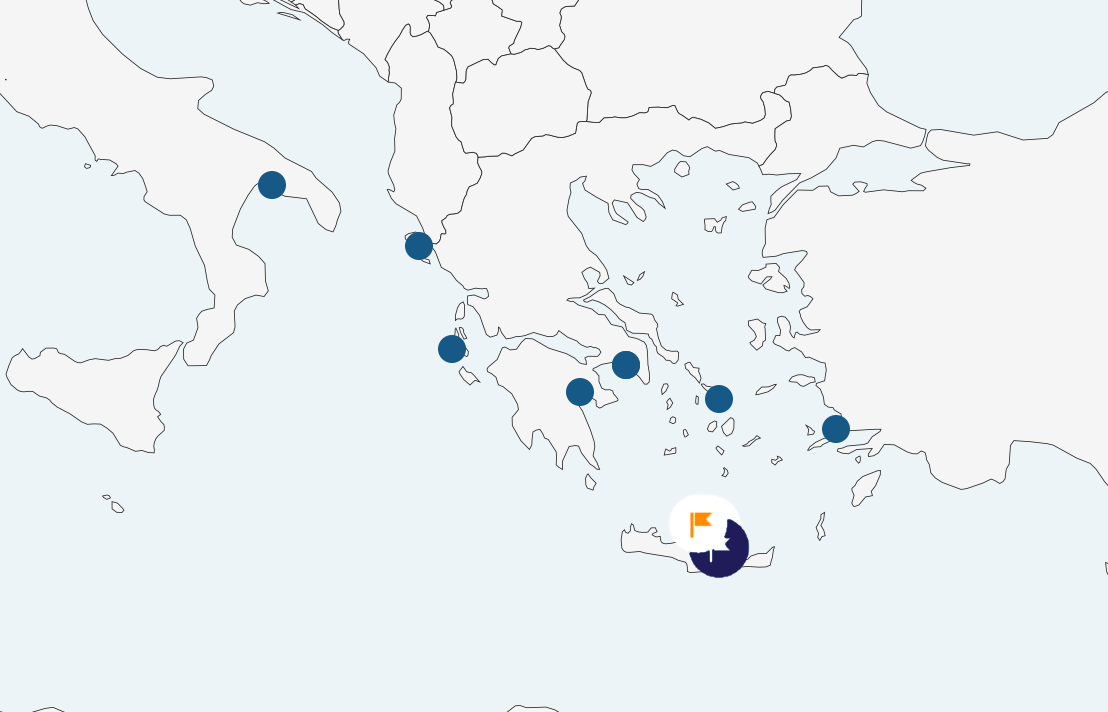Select the marker in the Peloponnese

[580, 392]
